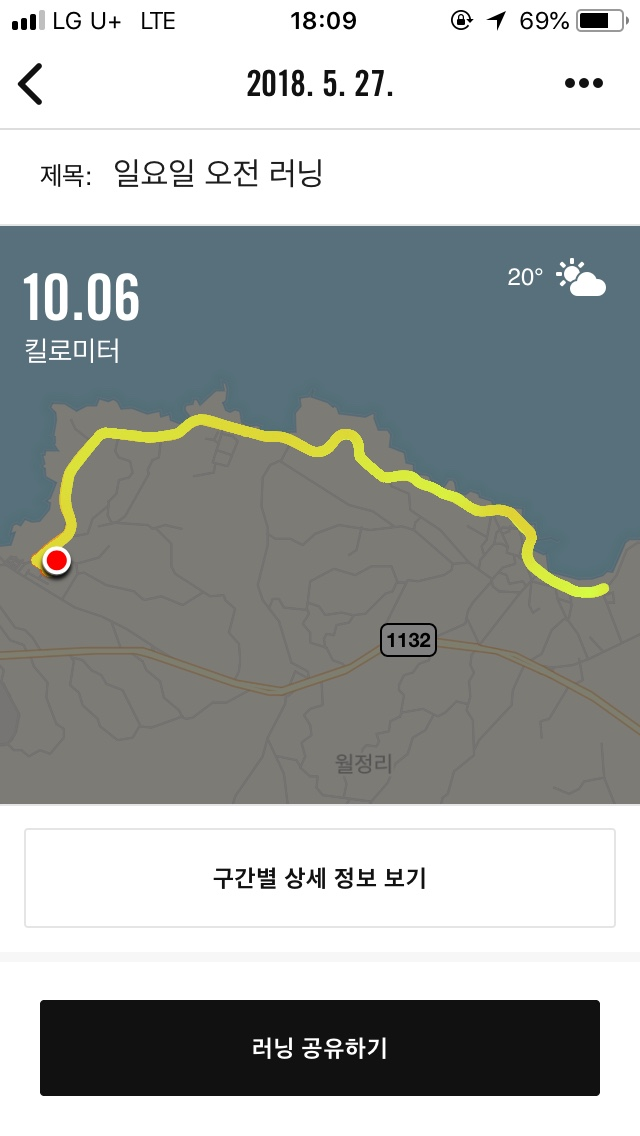Share the run with 러닝 공유하기

(x=320, y=1048)
